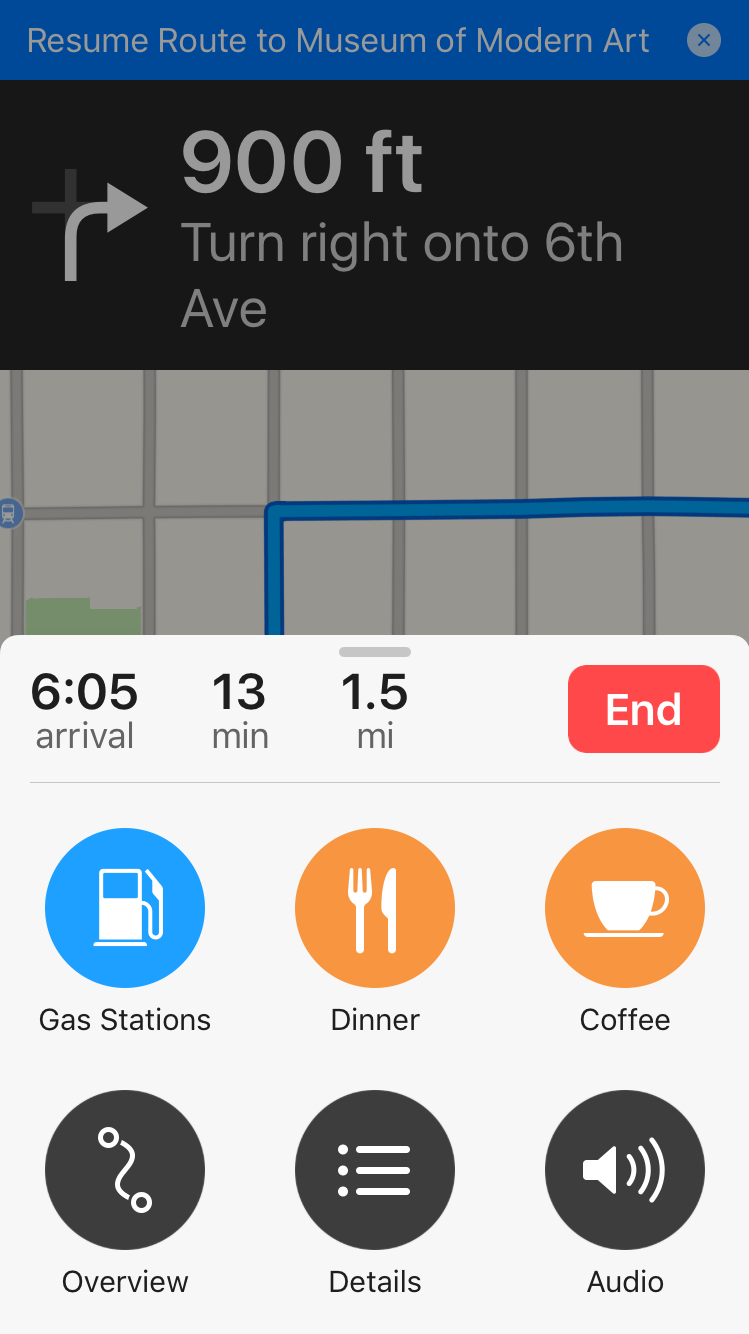Find Dinner places along the route
This screenshot has width=749, height=1334.
point(375,908)
